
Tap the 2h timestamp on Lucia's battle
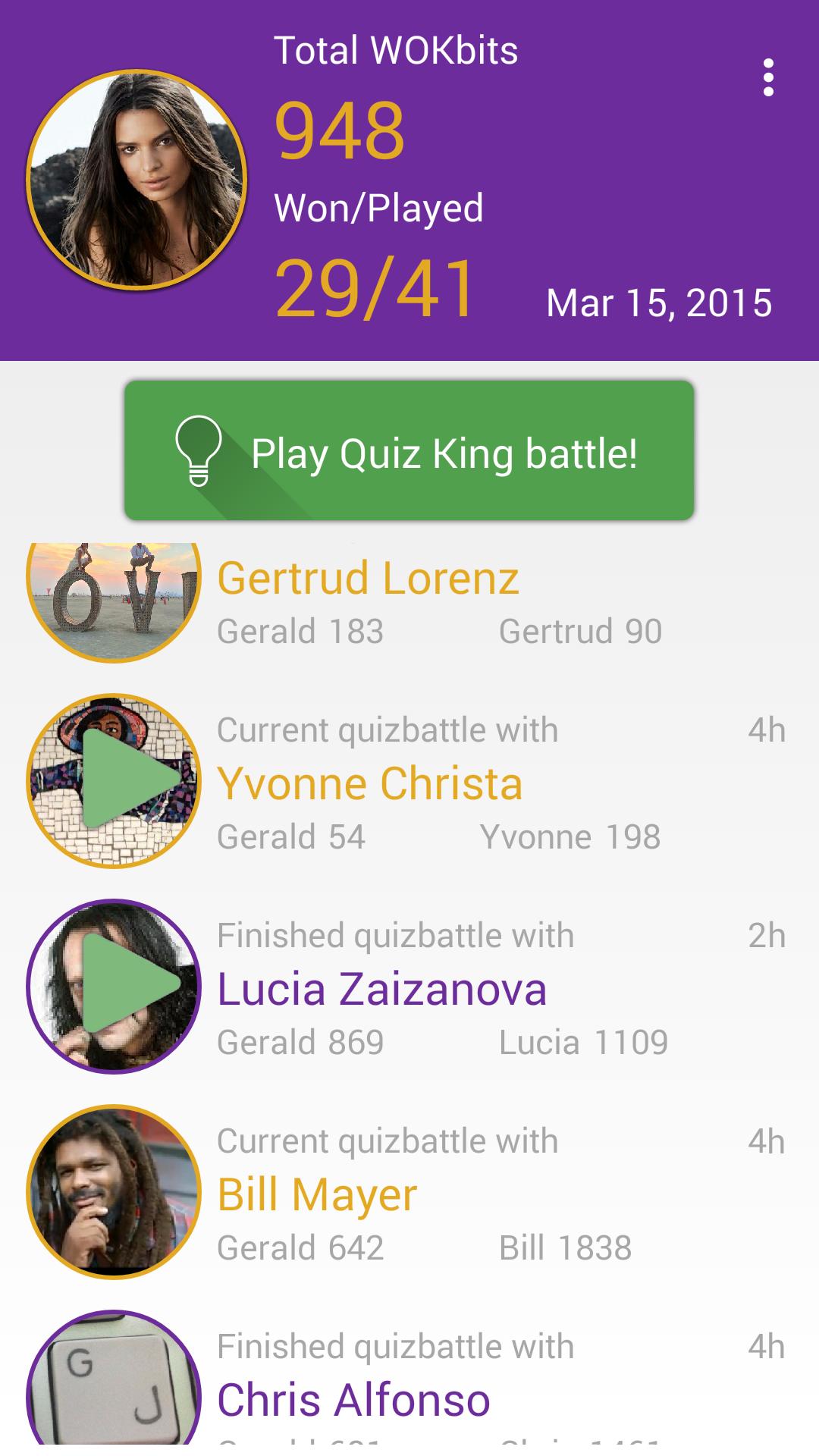765,935
